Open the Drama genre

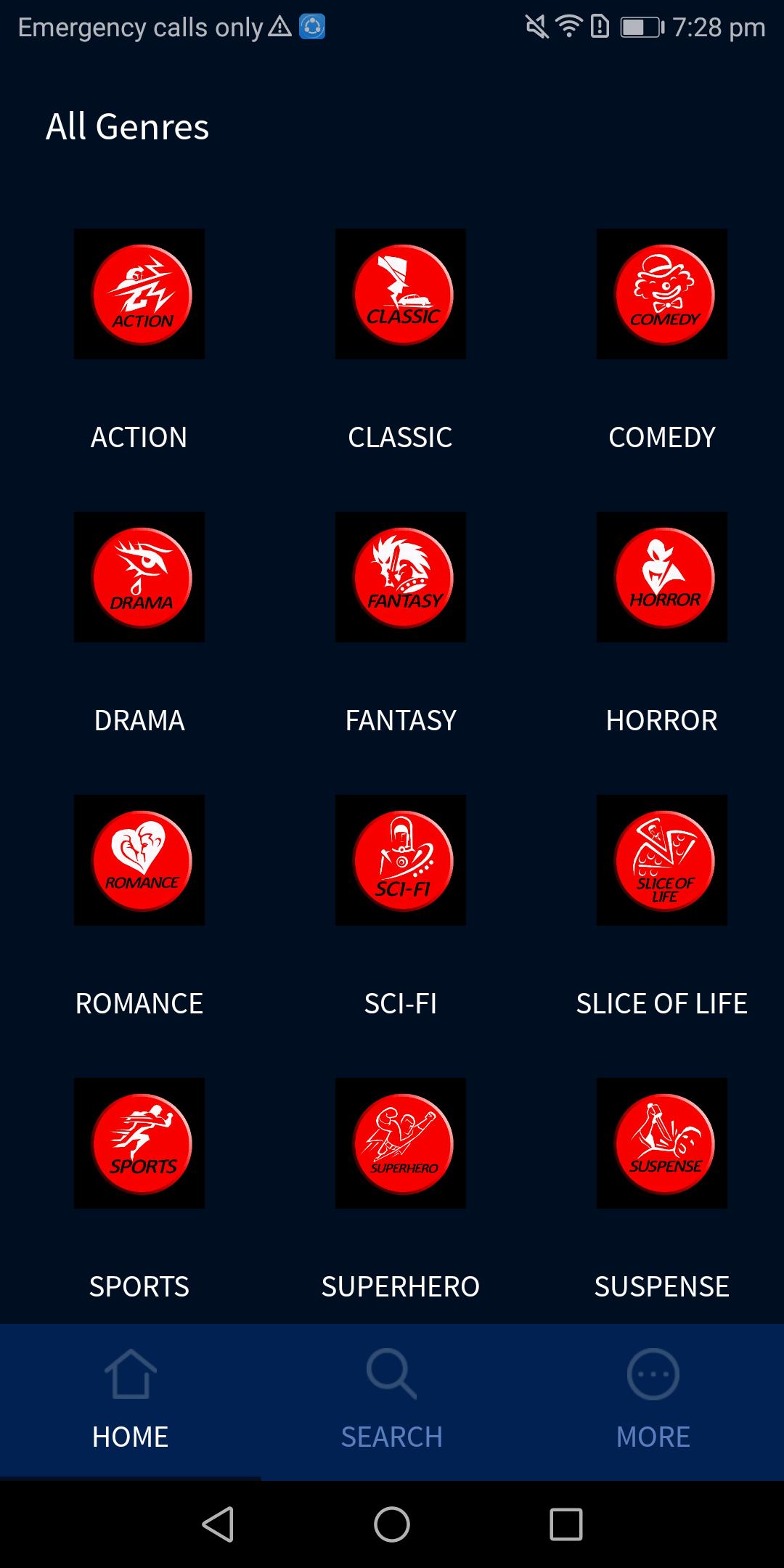(x=139, y=577)
